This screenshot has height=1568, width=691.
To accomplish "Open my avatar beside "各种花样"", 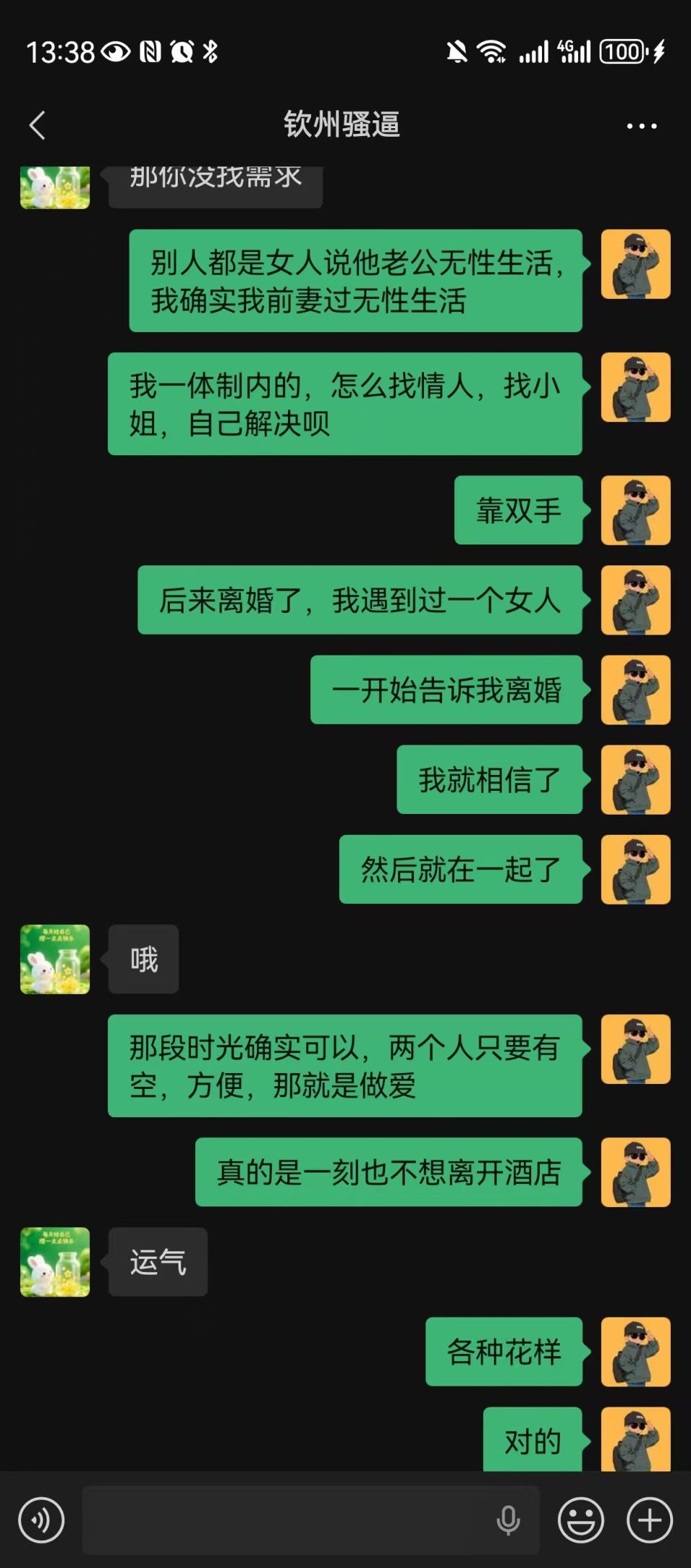I will (636, 1352).
